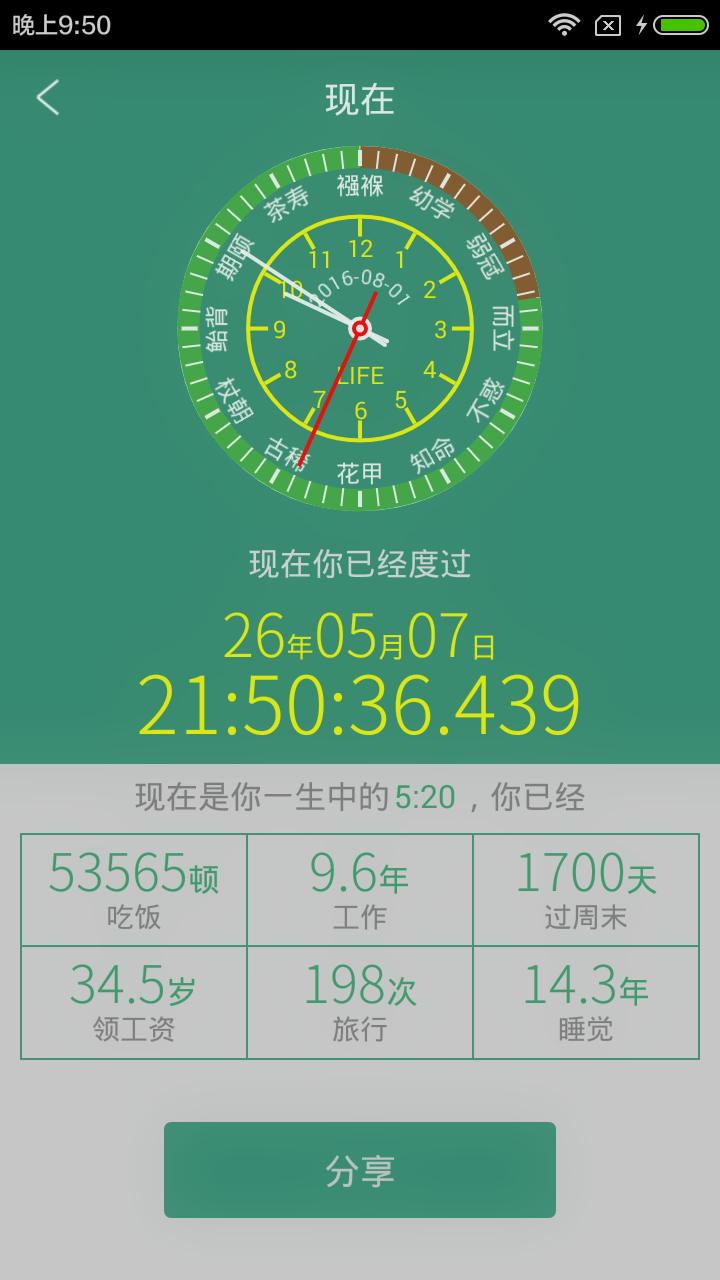This screenshot has width=720, height=1280.
Task: Tap the SIM card status icon
Action: (610, 24)
